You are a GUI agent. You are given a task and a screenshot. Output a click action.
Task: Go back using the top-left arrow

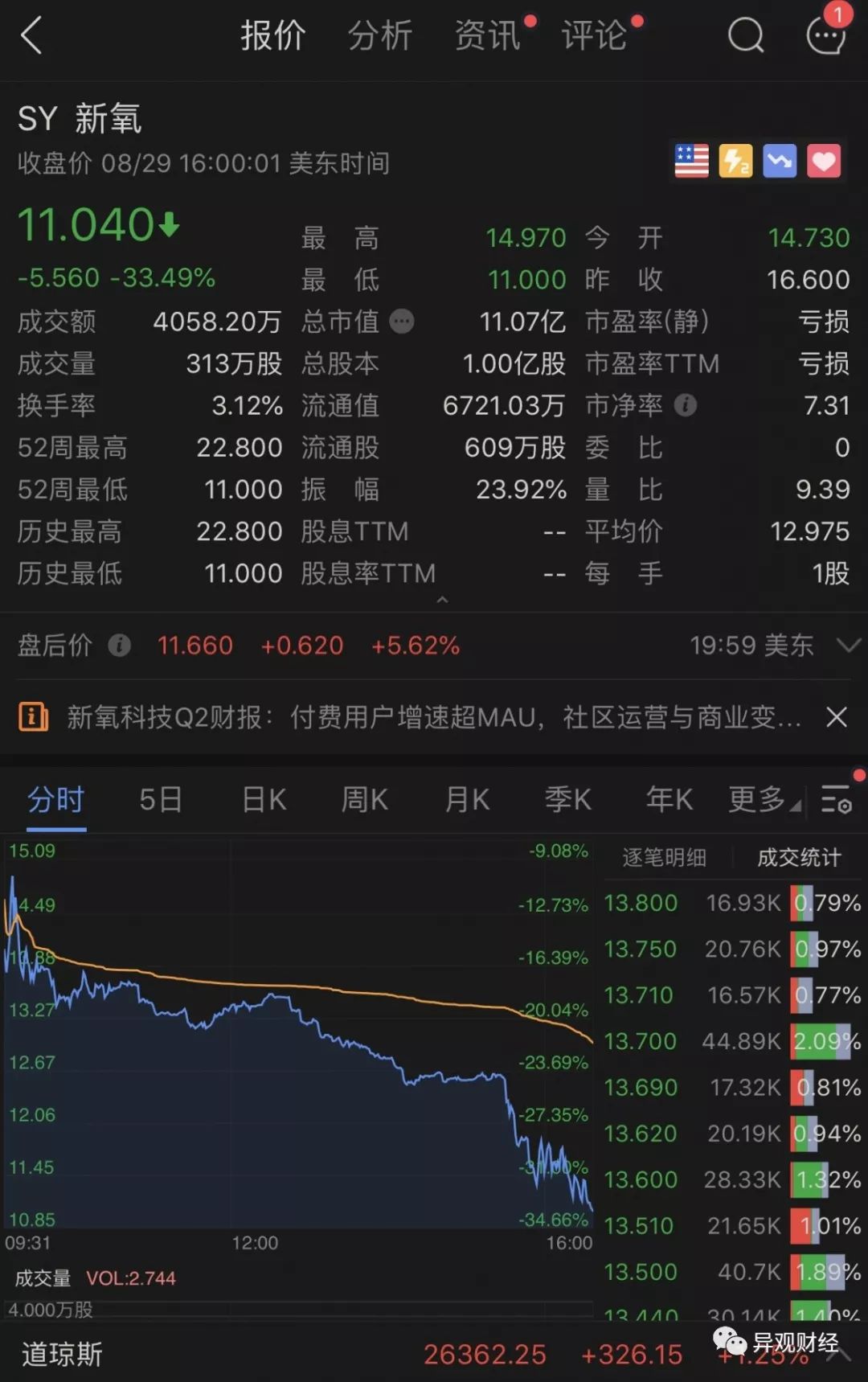[x=31, y=36]
